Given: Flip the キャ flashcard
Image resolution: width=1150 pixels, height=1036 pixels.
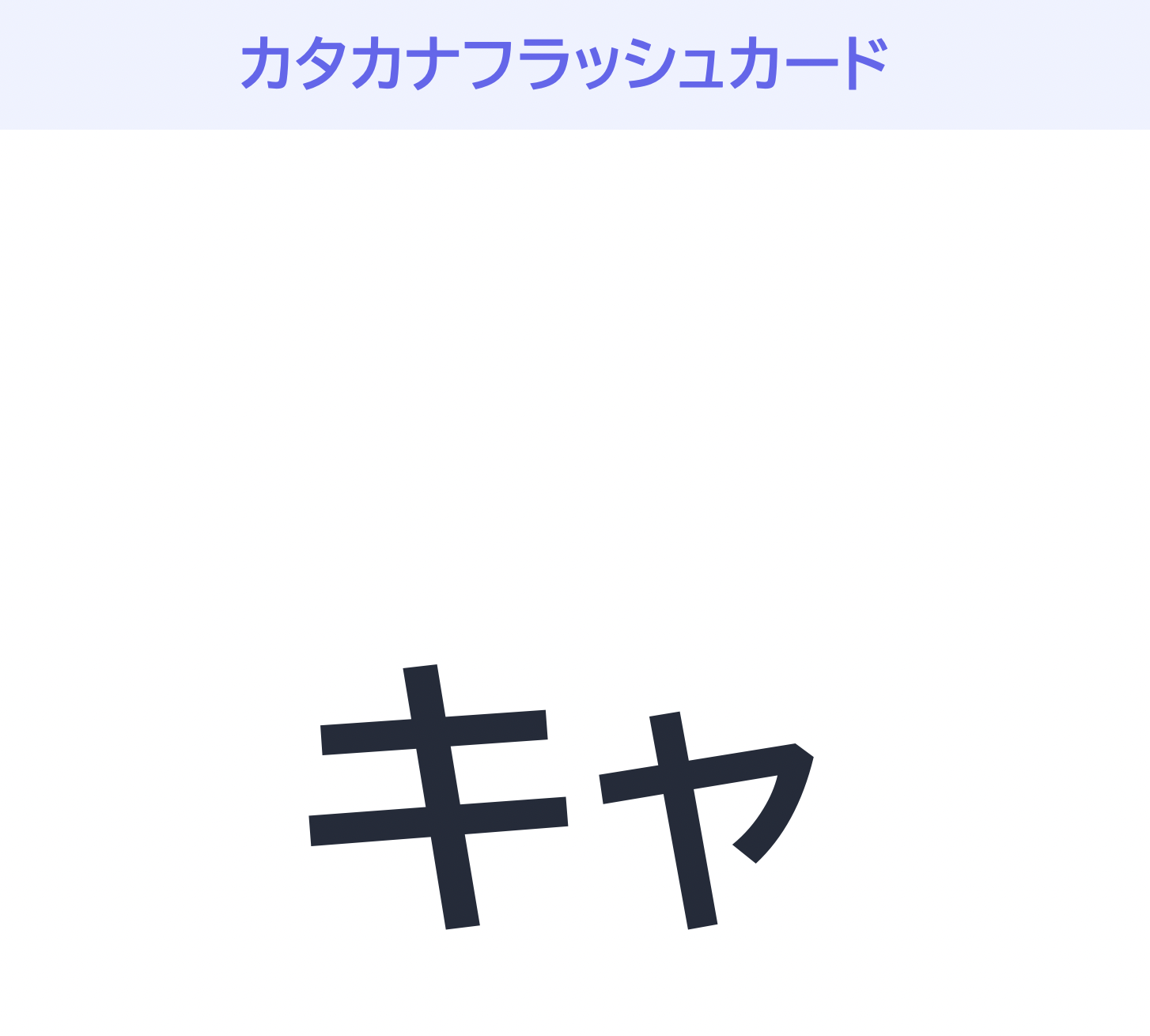Looking at the screenshot, I should 562,796.
